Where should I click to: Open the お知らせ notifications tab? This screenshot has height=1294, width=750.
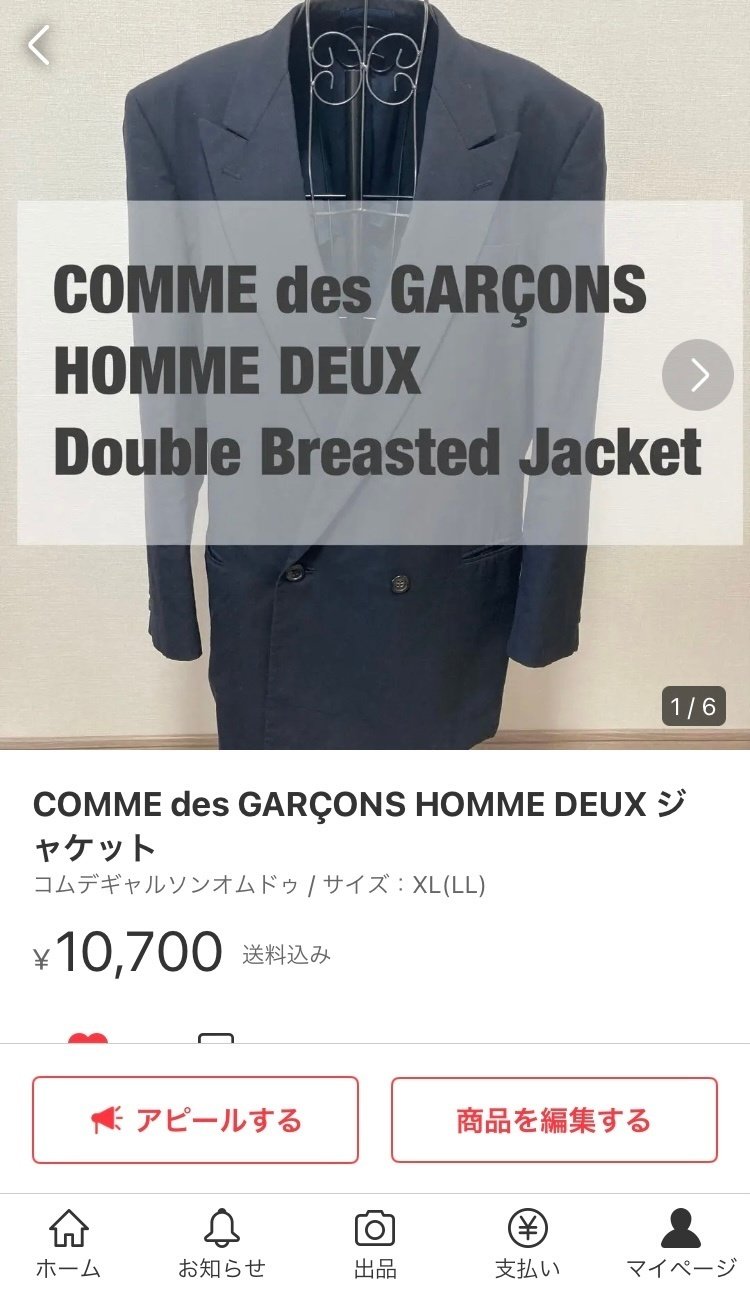222,1243
